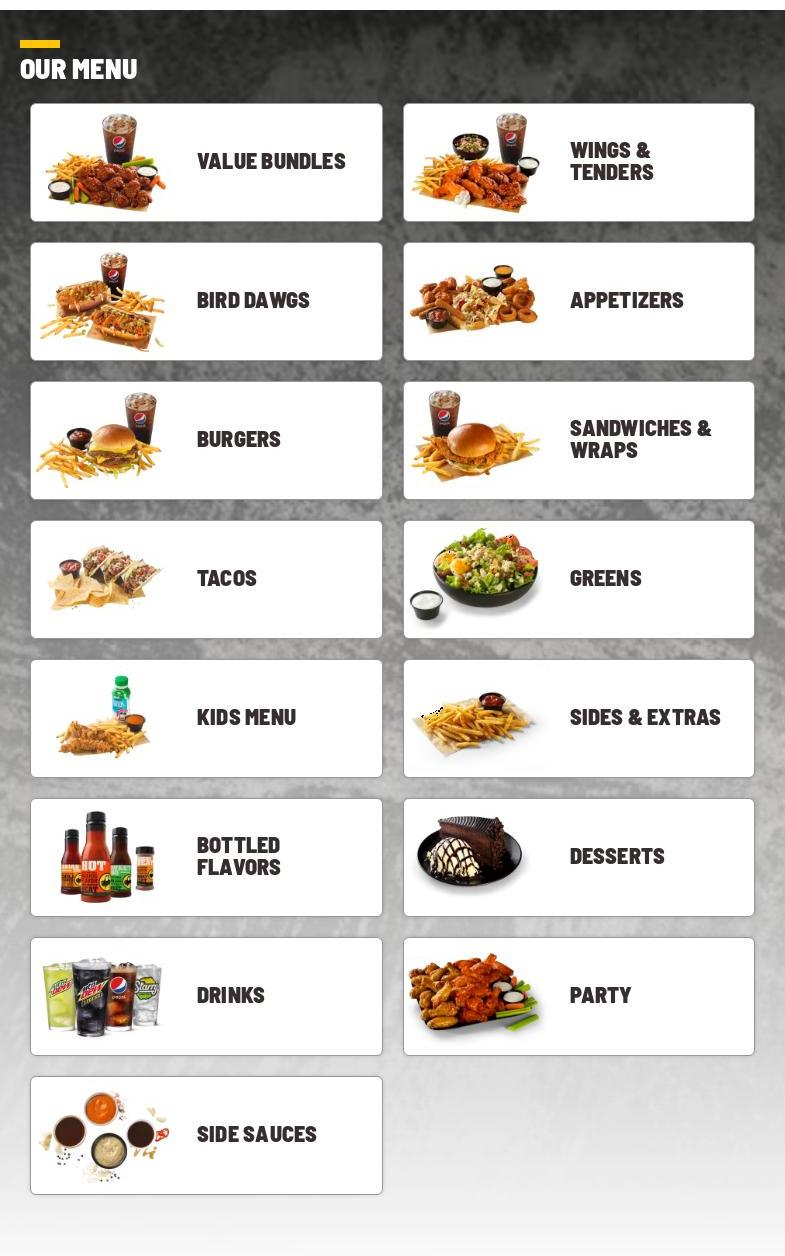
Task: Browse Bottled Flavors
Action: click(206, 858)
